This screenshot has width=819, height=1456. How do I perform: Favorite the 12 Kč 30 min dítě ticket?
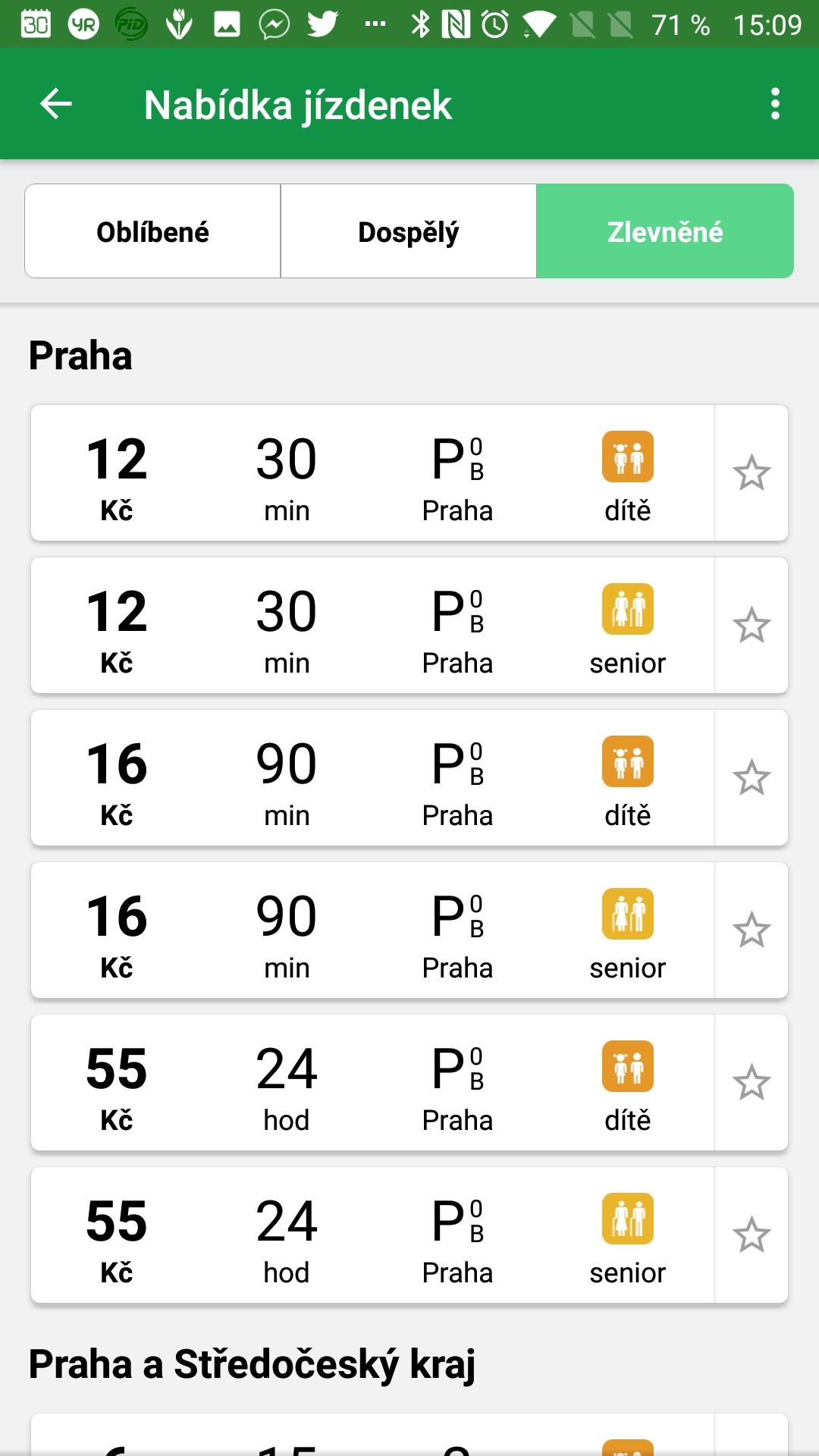click(752, 473)
